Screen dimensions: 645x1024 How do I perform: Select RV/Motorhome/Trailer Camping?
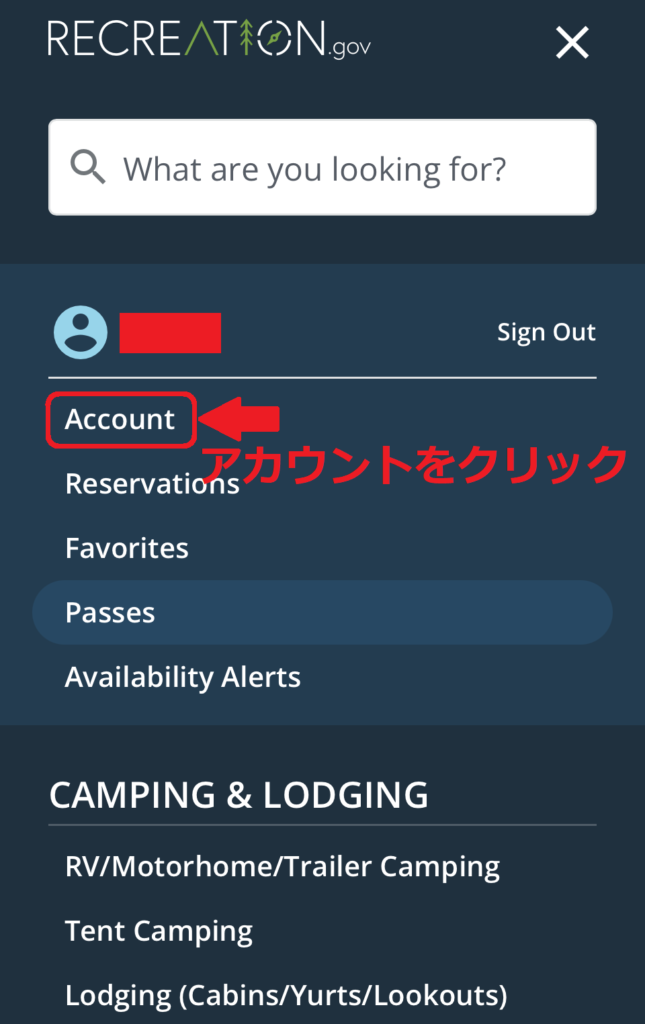(282, 866)
